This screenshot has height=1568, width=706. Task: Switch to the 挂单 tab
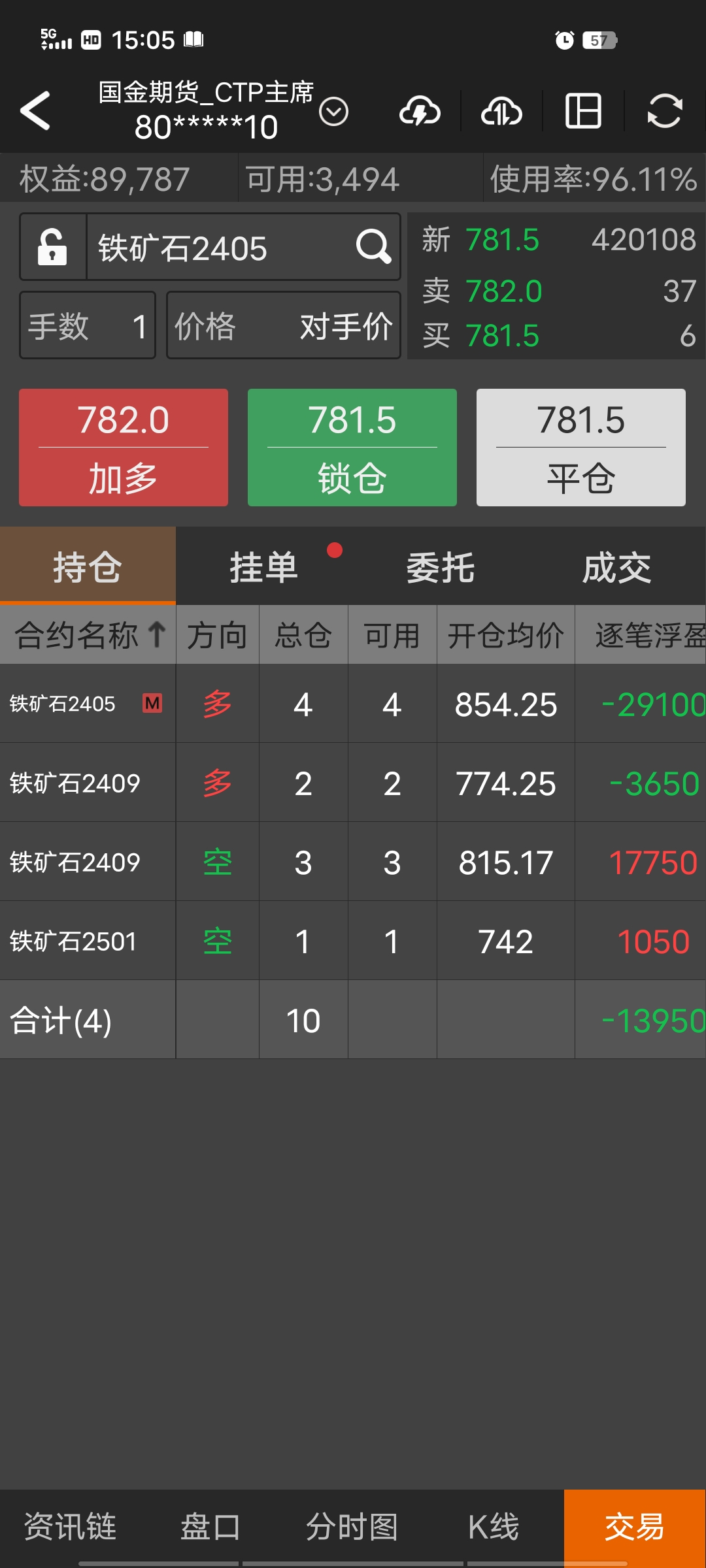point(264,566)
